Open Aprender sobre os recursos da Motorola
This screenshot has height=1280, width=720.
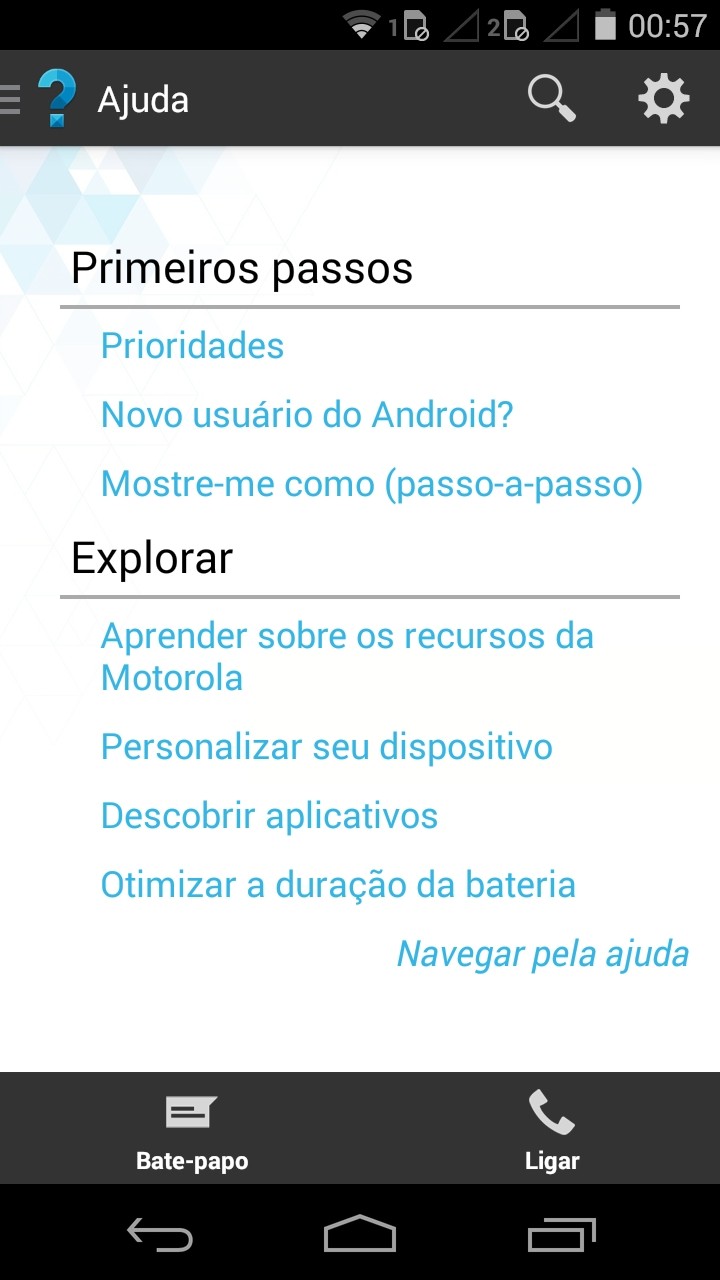(x=347, y=657)
